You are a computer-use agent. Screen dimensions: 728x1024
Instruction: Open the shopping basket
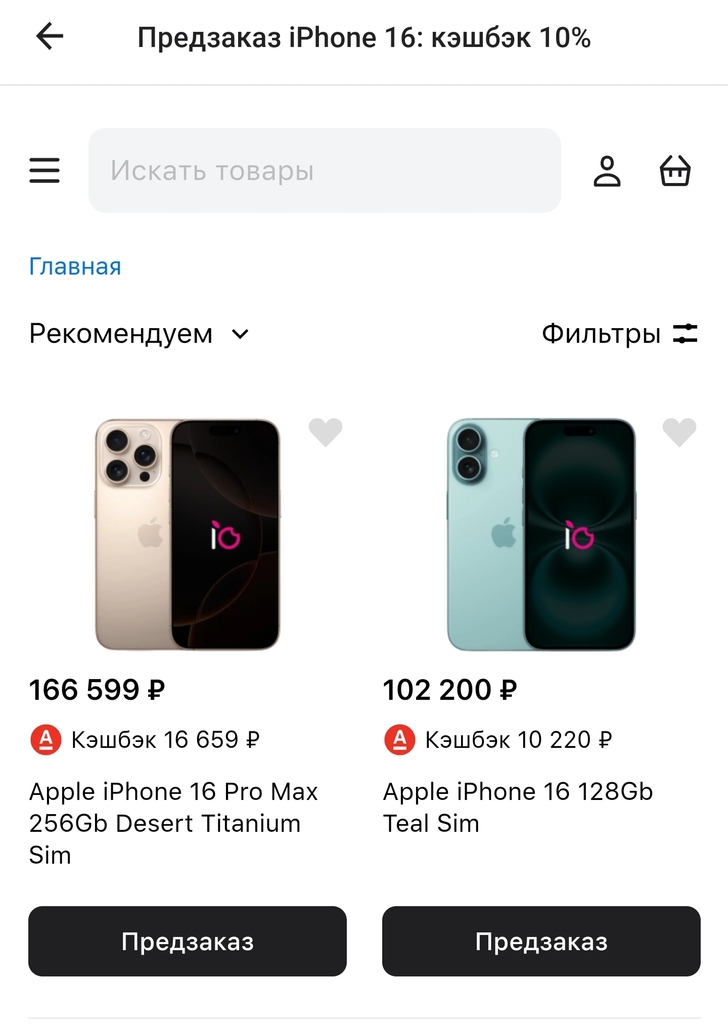[675, 171]
